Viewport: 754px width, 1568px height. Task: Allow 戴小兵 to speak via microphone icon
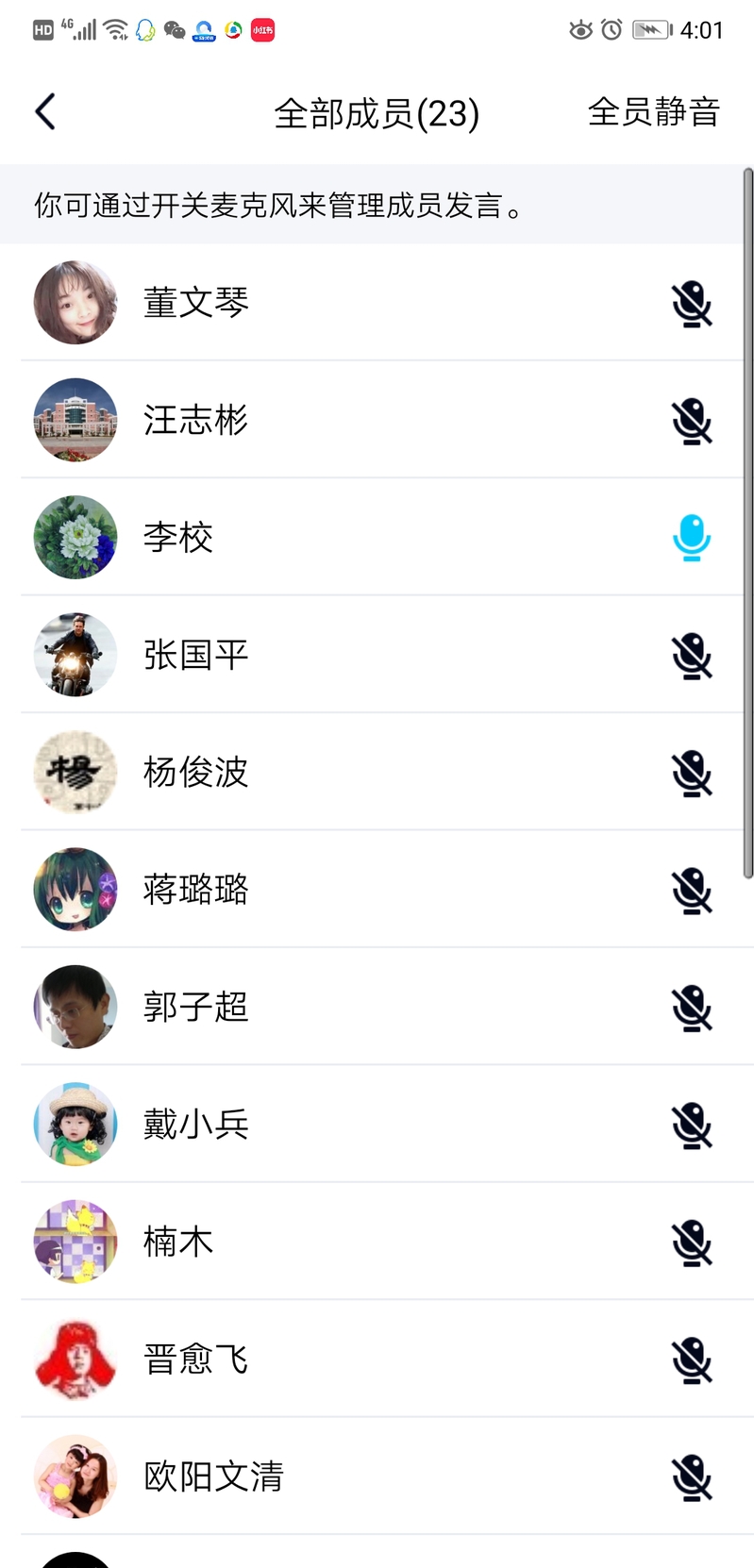coord(692,1126)
